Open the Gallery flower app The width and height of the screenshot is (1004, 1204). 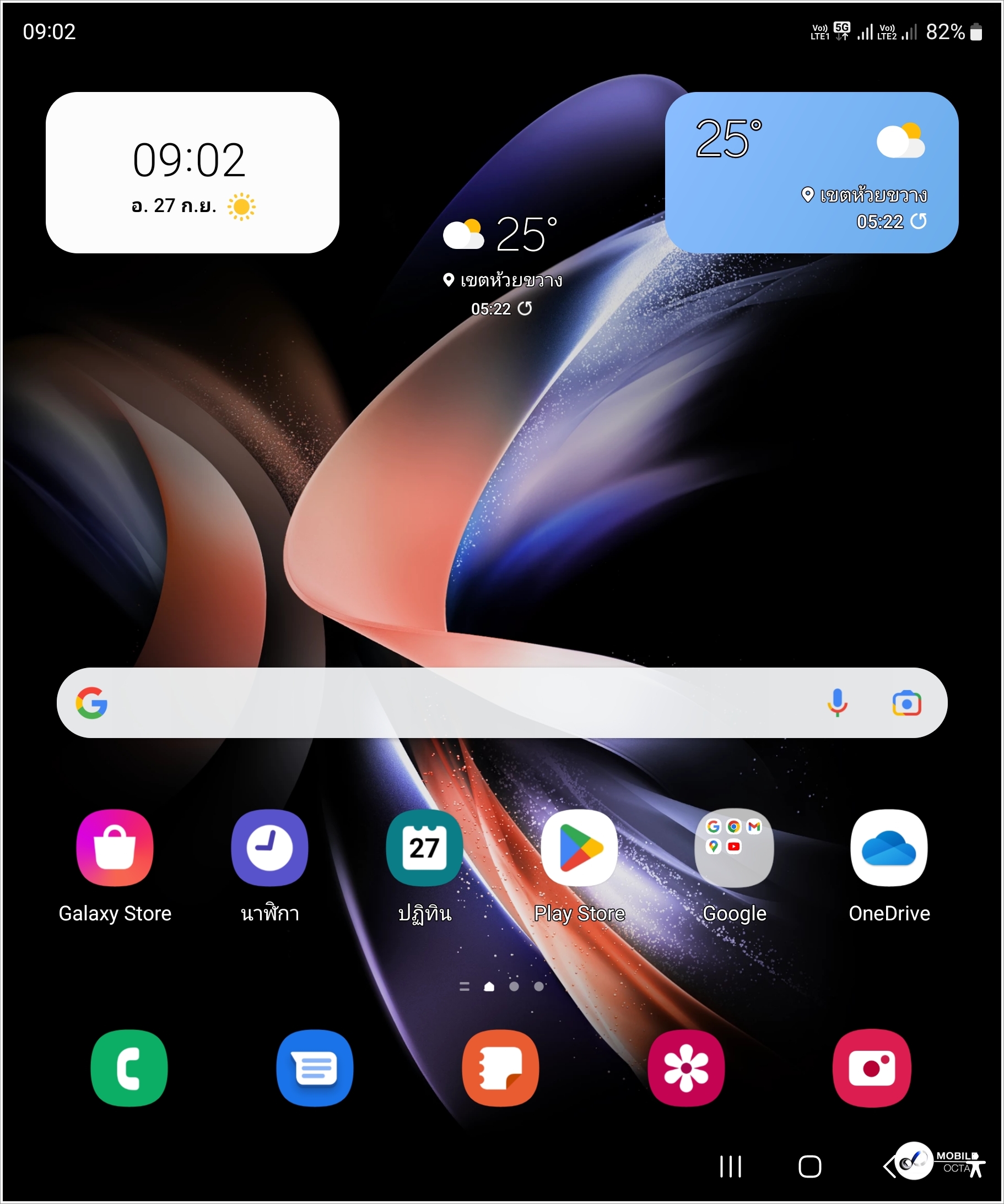(686, 1068)
